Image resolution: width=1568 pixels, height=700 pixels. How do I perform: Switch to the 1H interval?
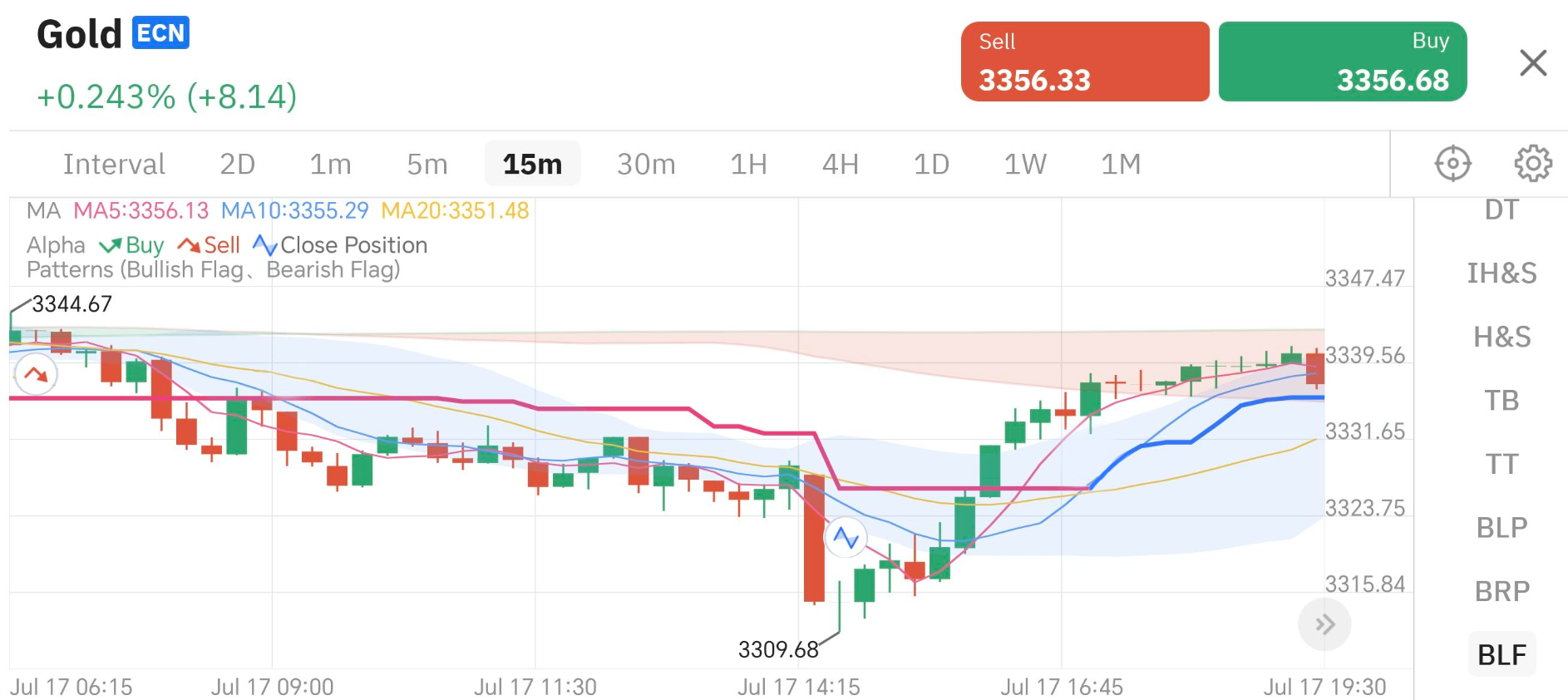748,164
